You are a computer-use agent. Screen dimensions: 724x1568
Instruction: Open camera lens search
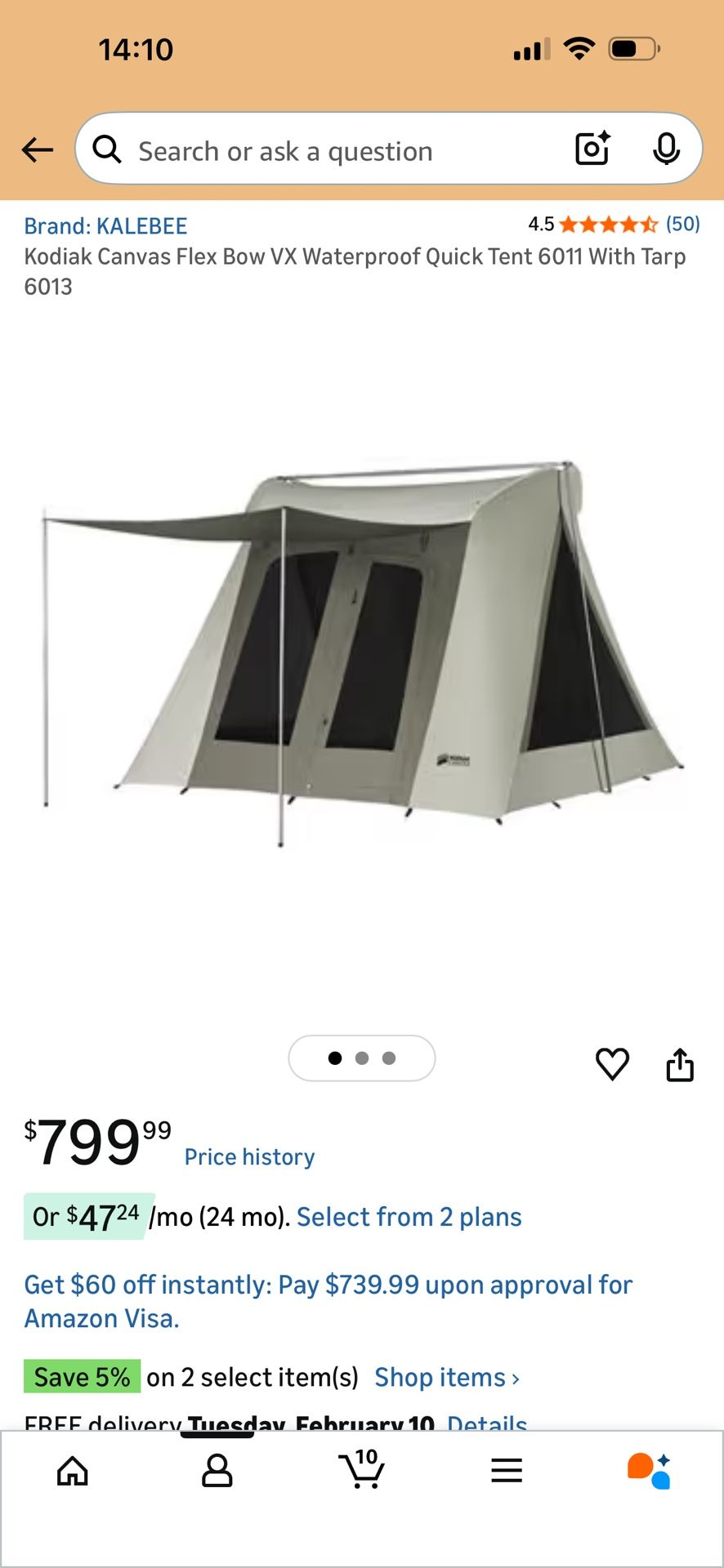592,149
